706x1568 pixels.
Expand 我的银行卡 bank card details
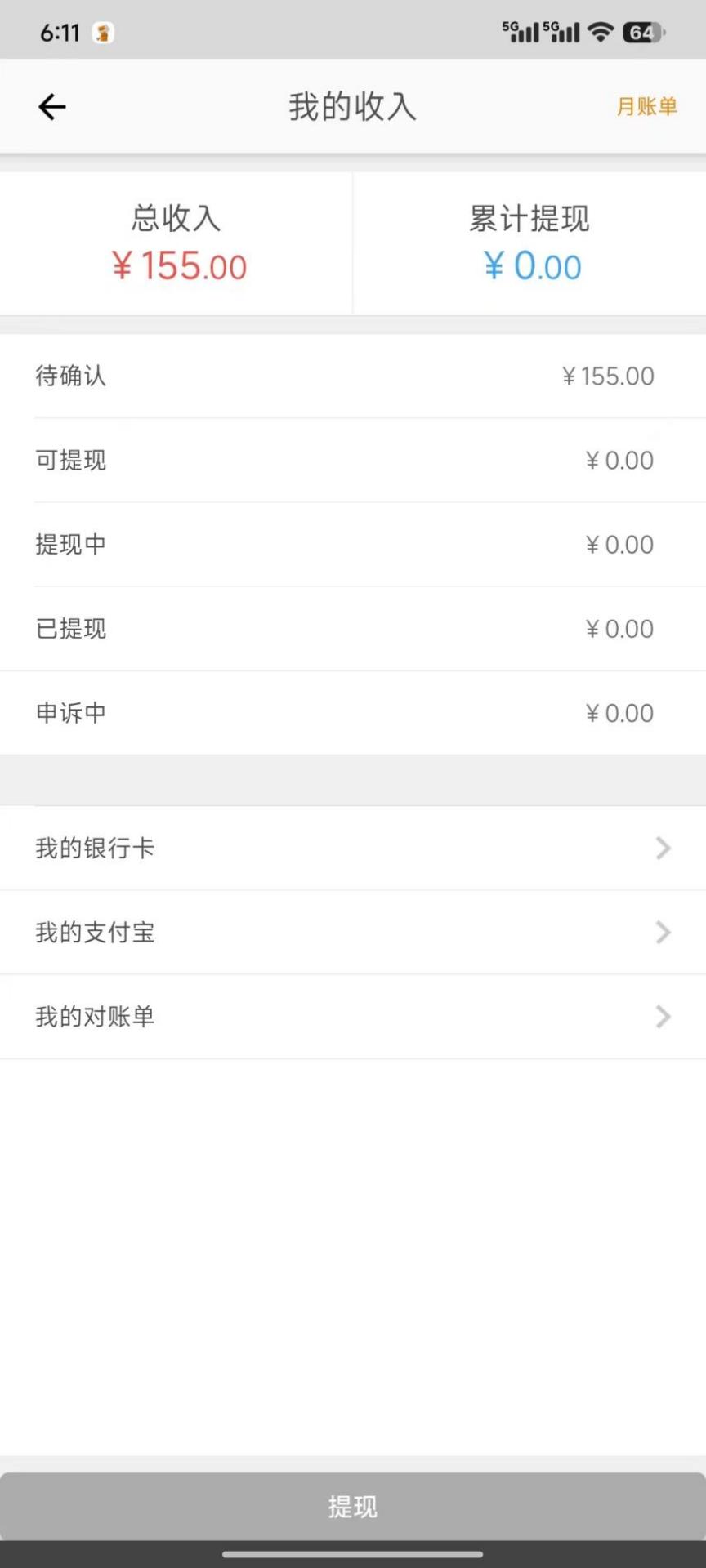coord(353,848)
